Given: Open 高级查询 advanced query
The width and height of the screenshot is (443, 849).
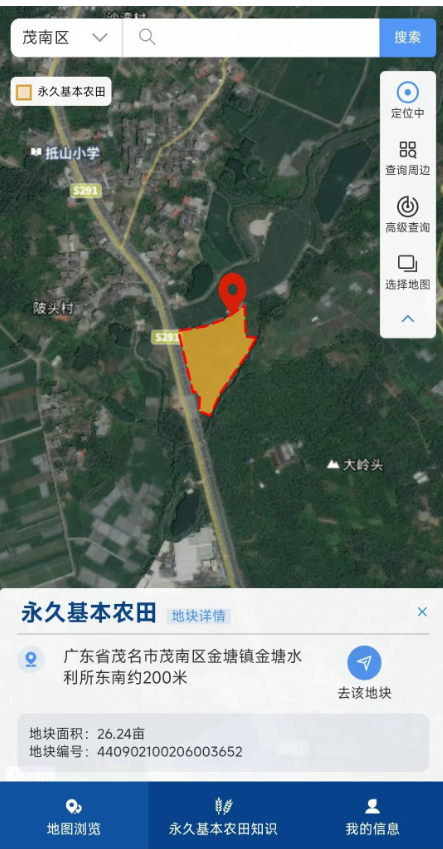Looking at the screenshot, I should tap(408, 214).
